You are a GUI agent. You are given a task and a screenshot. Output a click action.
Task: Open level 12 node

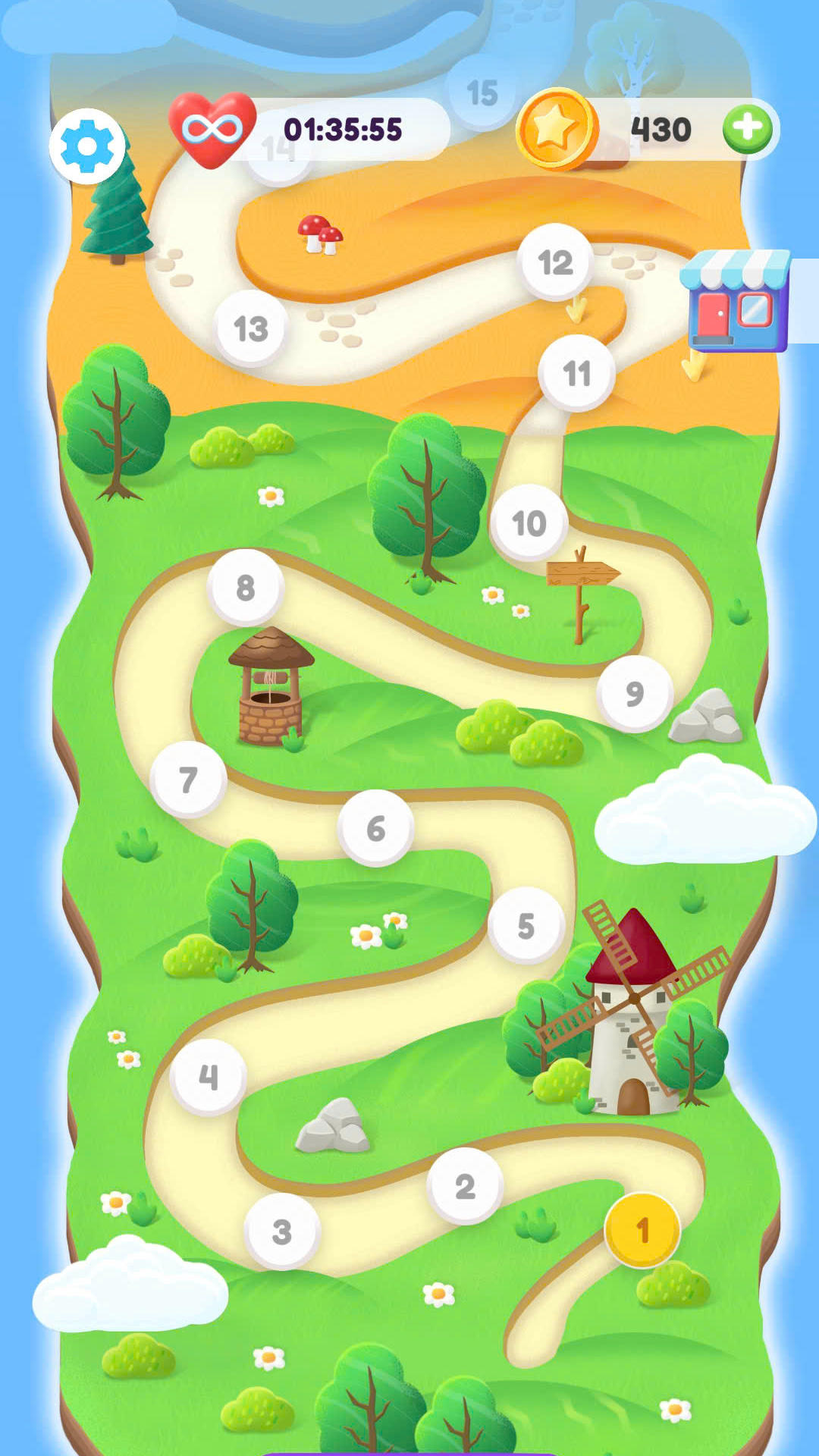click(x=555, y=262)
